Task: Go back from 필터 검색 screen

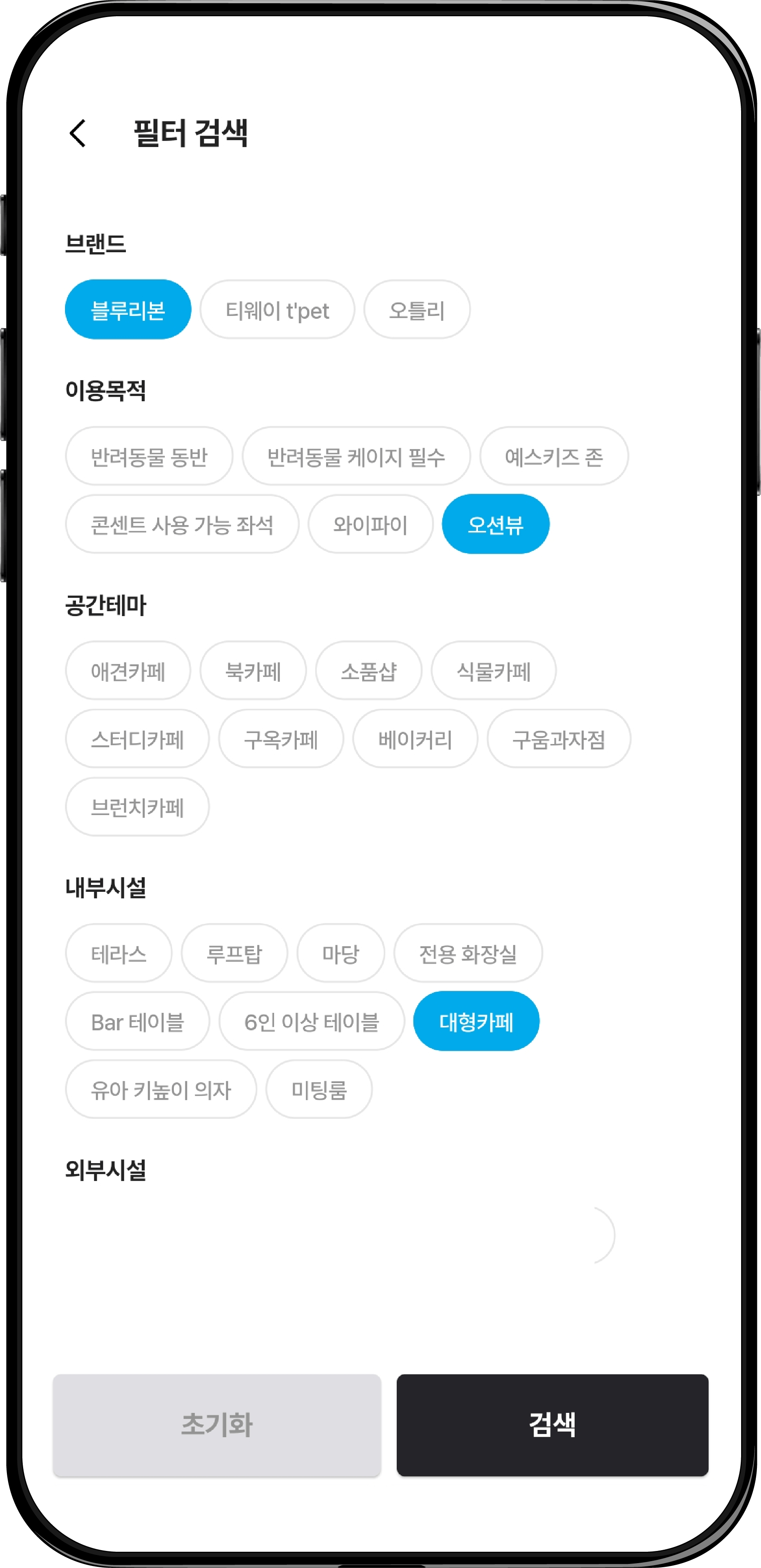Action: pos(78,133)
